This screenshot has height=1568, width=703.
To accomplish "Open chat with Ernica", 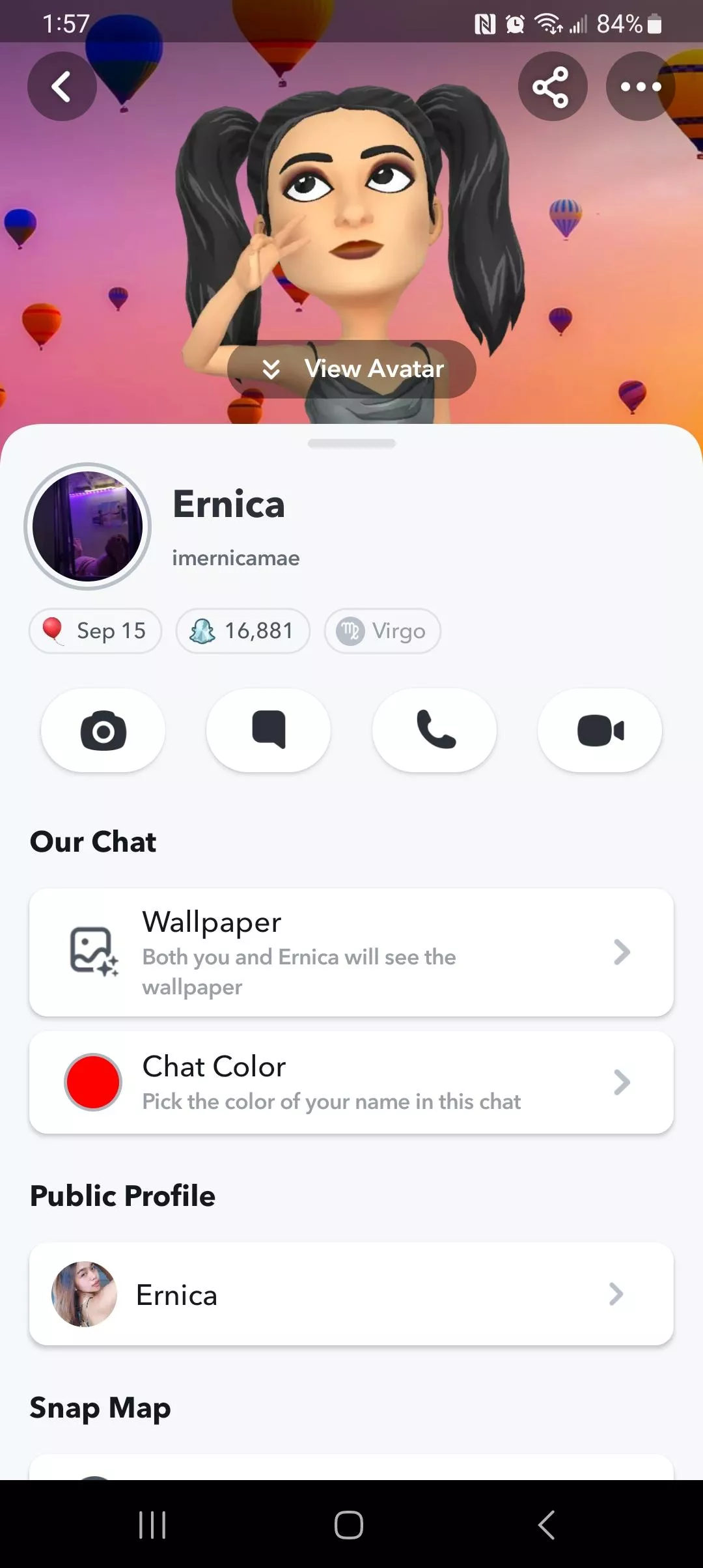I will point(268,730).
